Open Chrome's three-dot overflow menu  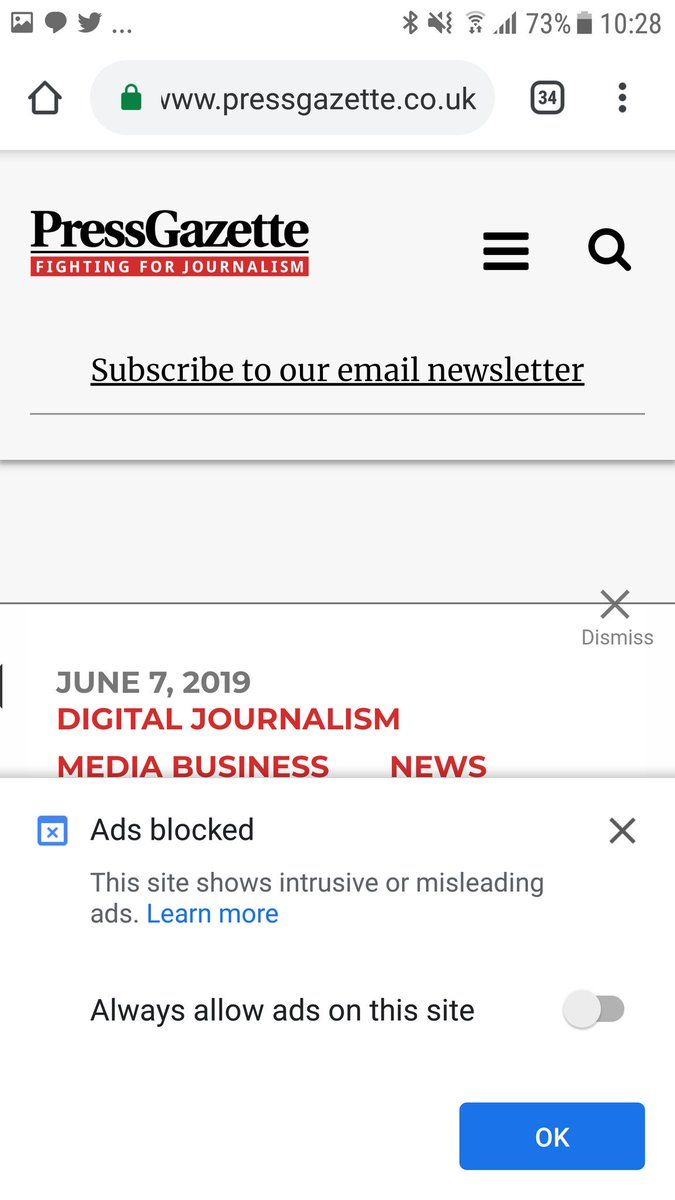pyautogui.click(x=622, y=98)
